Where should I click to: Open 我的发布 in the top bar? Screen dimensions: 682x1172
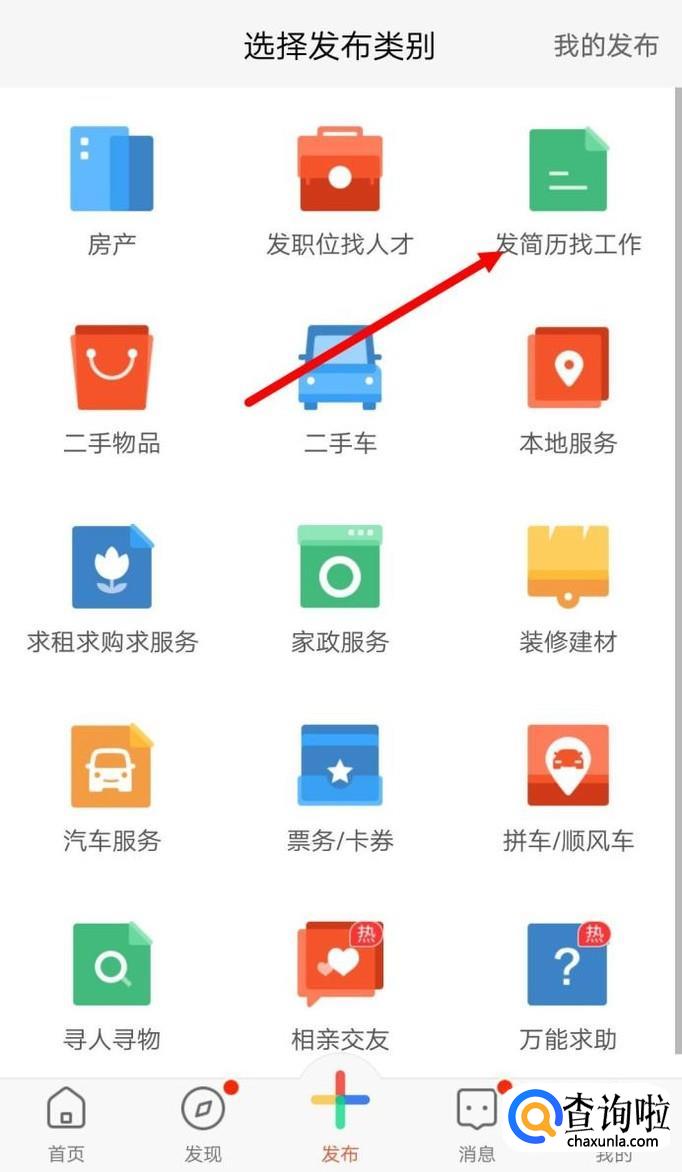(x=606, y=46)
